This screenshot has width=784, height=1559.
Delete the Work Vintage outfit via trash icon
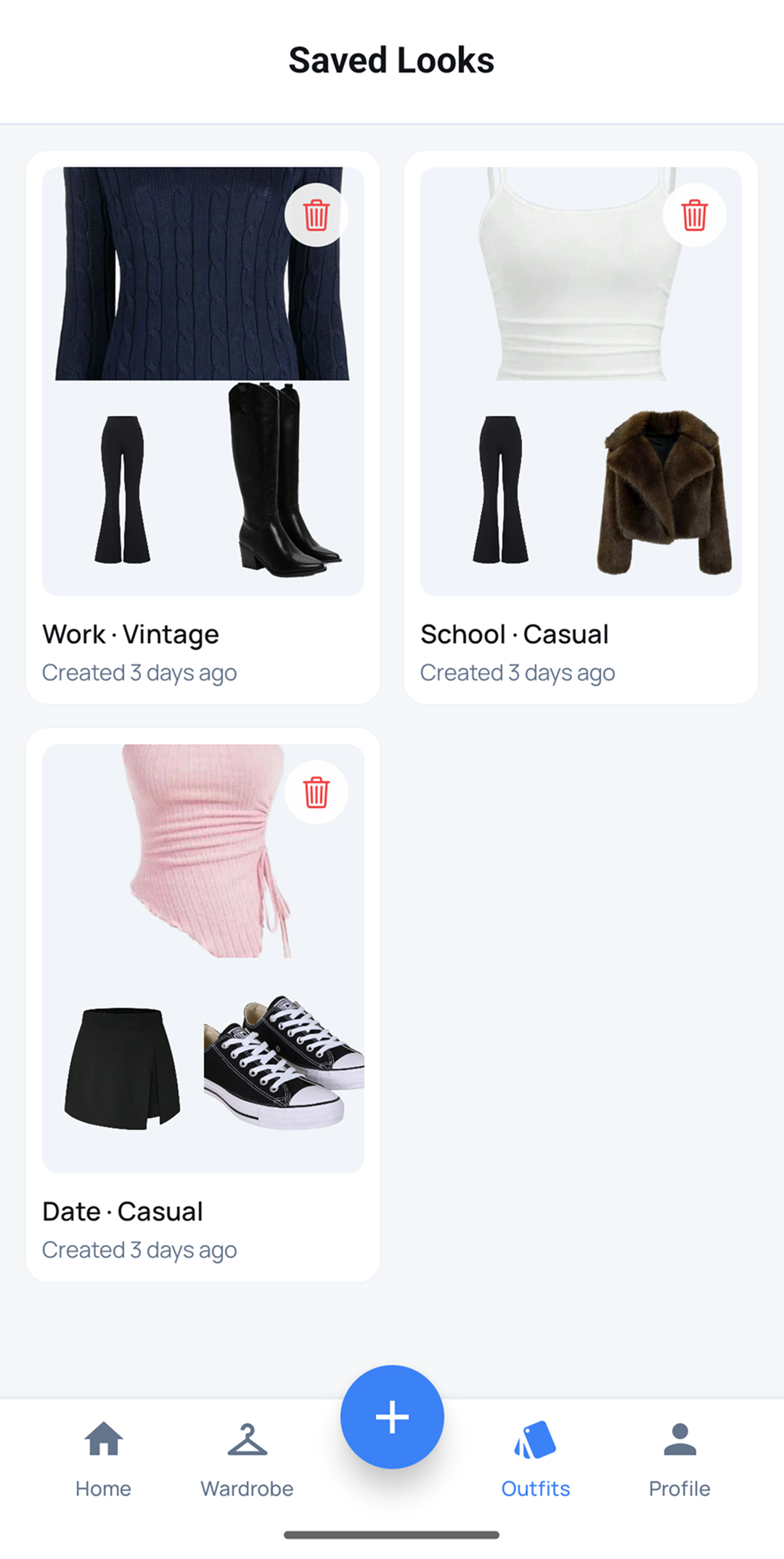coord(316,214)
